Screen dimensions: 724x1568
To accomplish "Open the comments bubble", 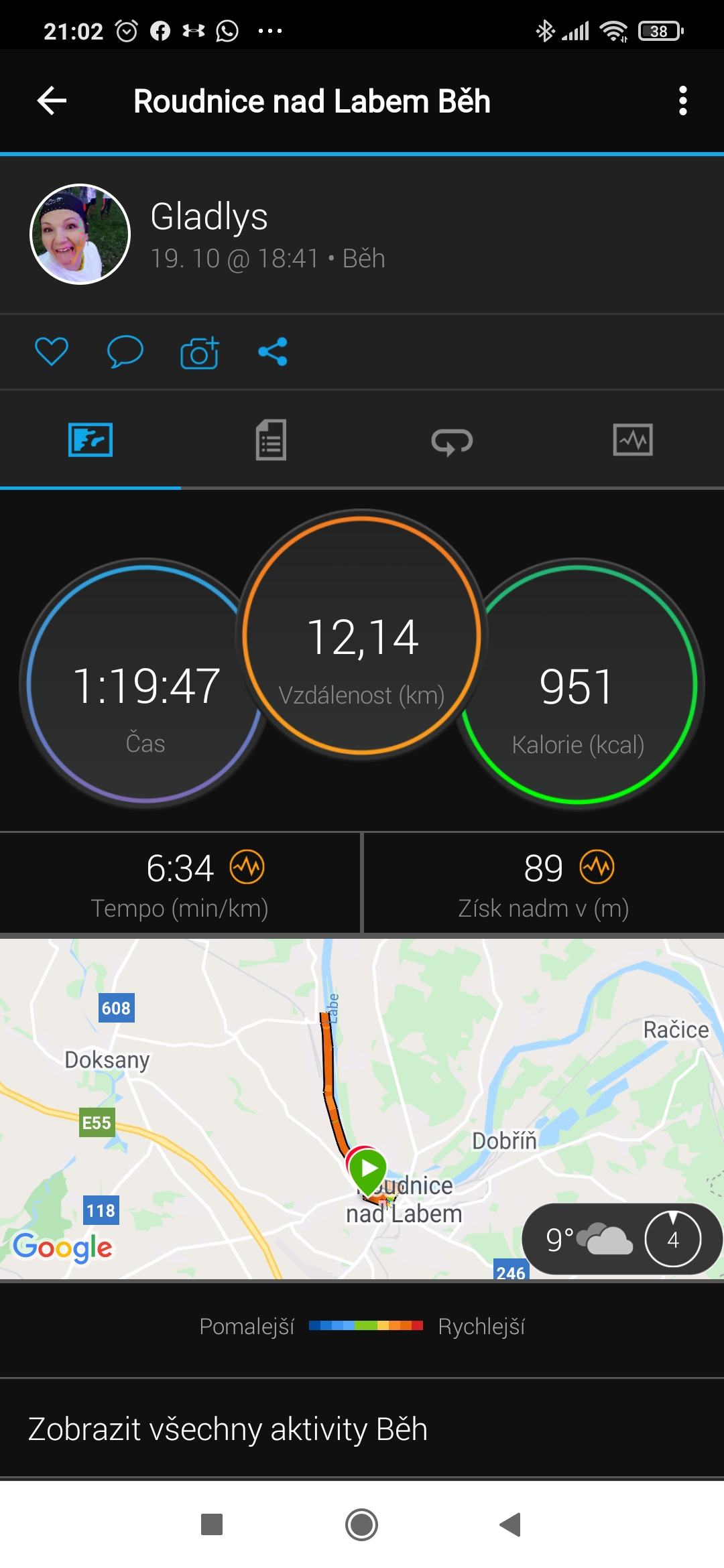I will pos(125,352).
